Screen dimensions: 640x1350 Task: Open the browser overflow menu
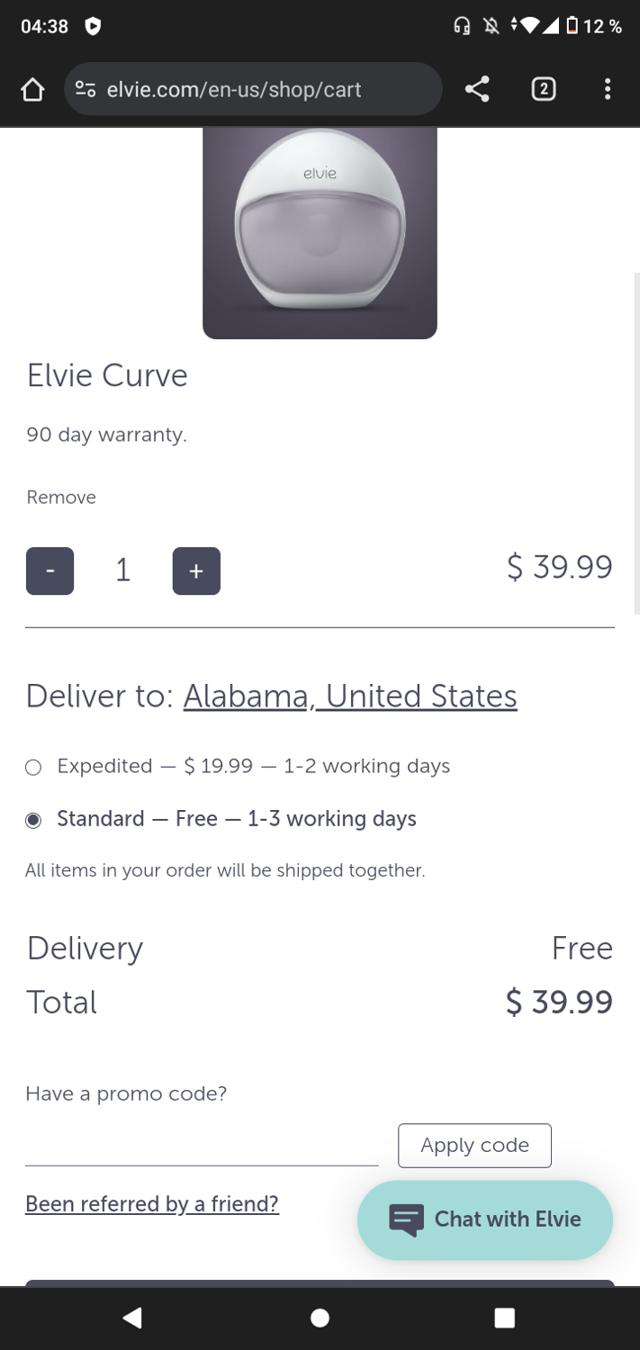(607, 90)
